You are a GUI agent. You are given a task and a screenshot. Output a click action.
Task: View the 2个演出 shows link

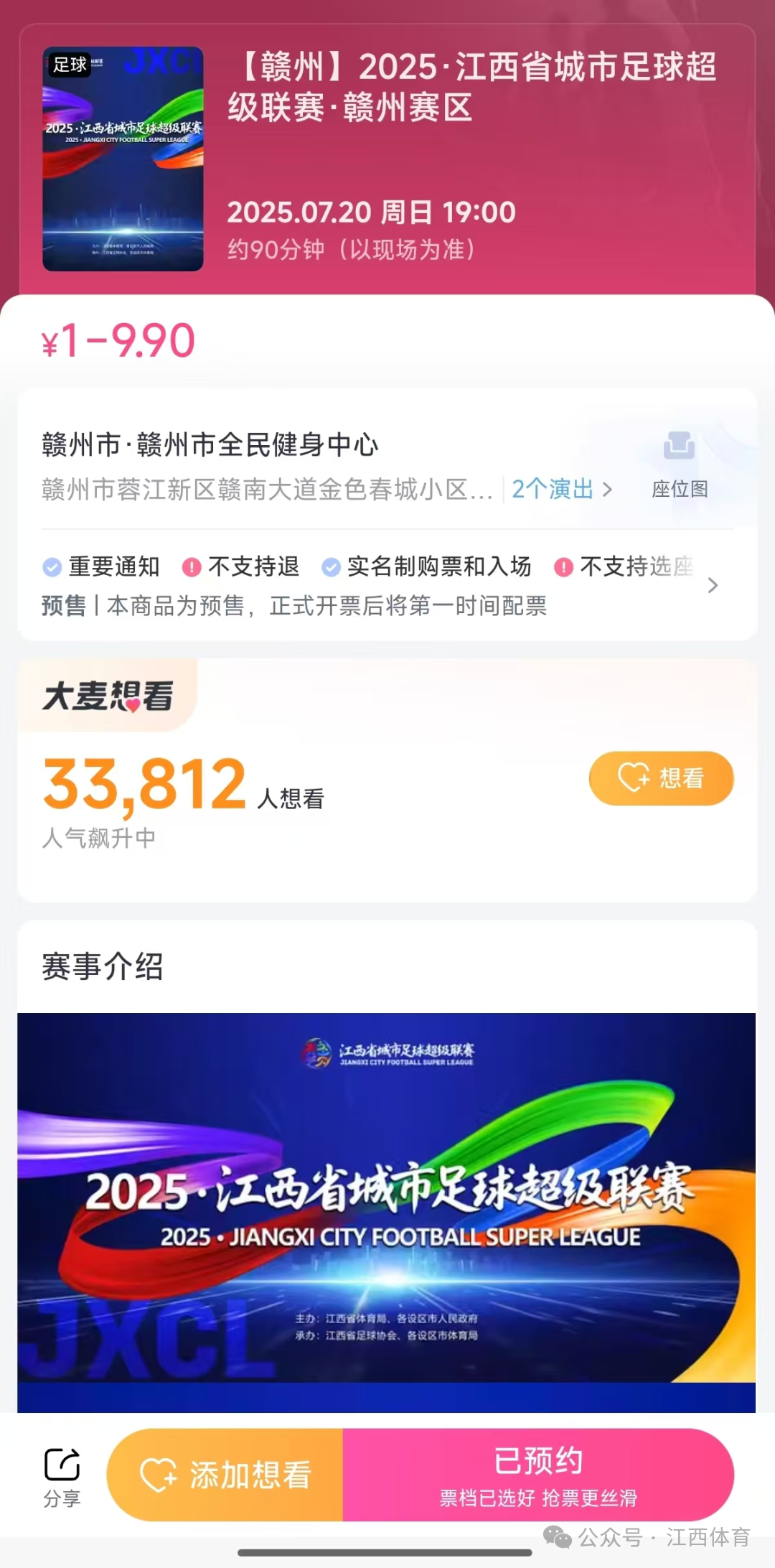click(561, 490)
